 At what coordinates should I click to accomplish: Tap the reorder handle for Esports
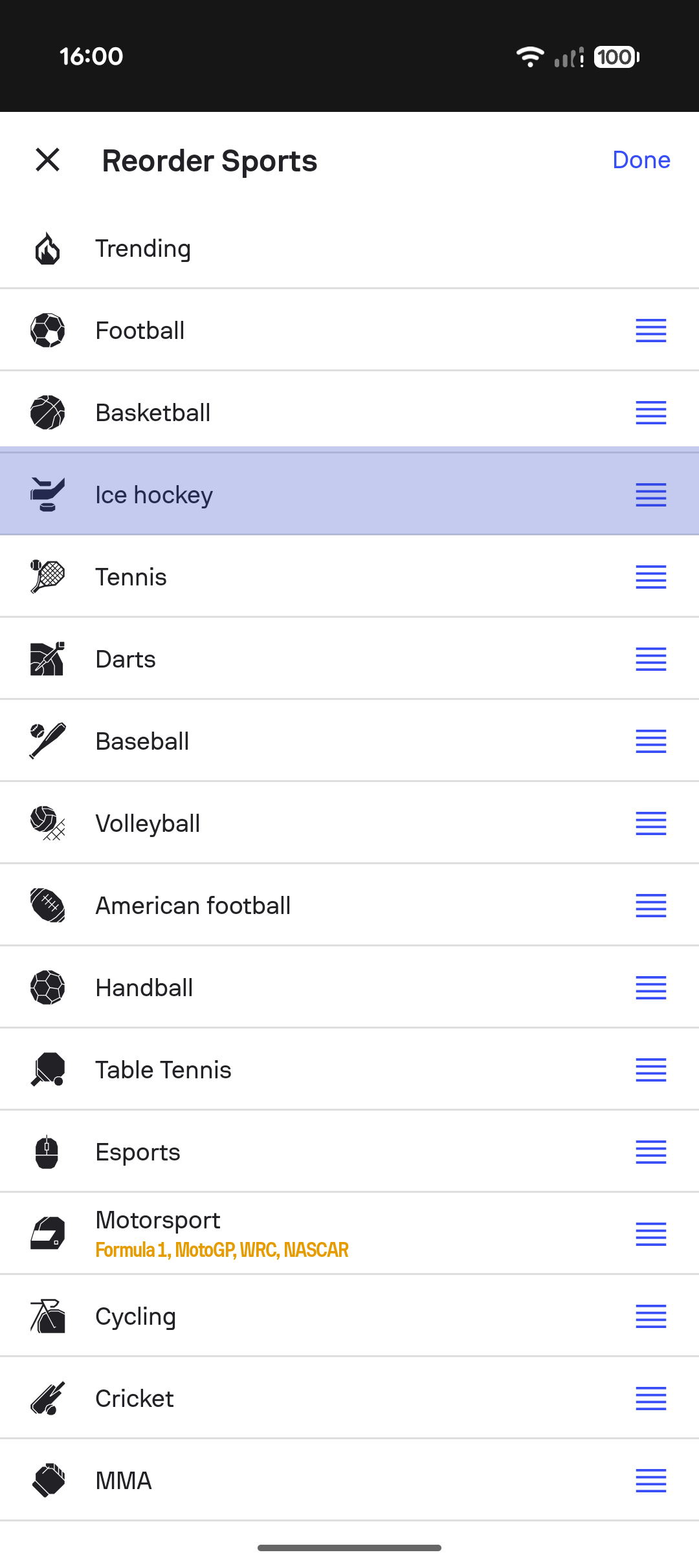650,1152
